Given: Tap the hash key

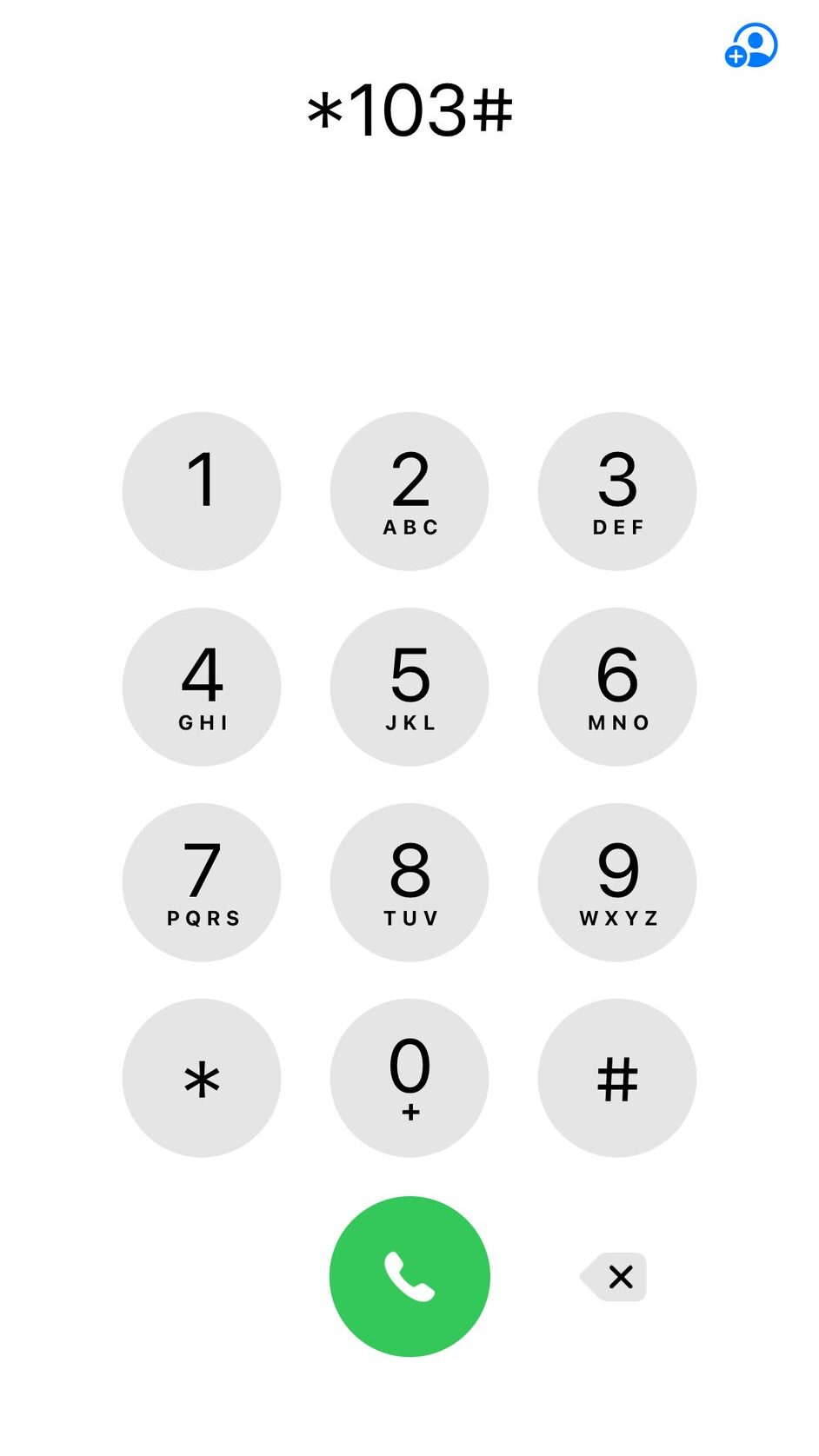Looking at the screenshot, I should point(617,1078).
